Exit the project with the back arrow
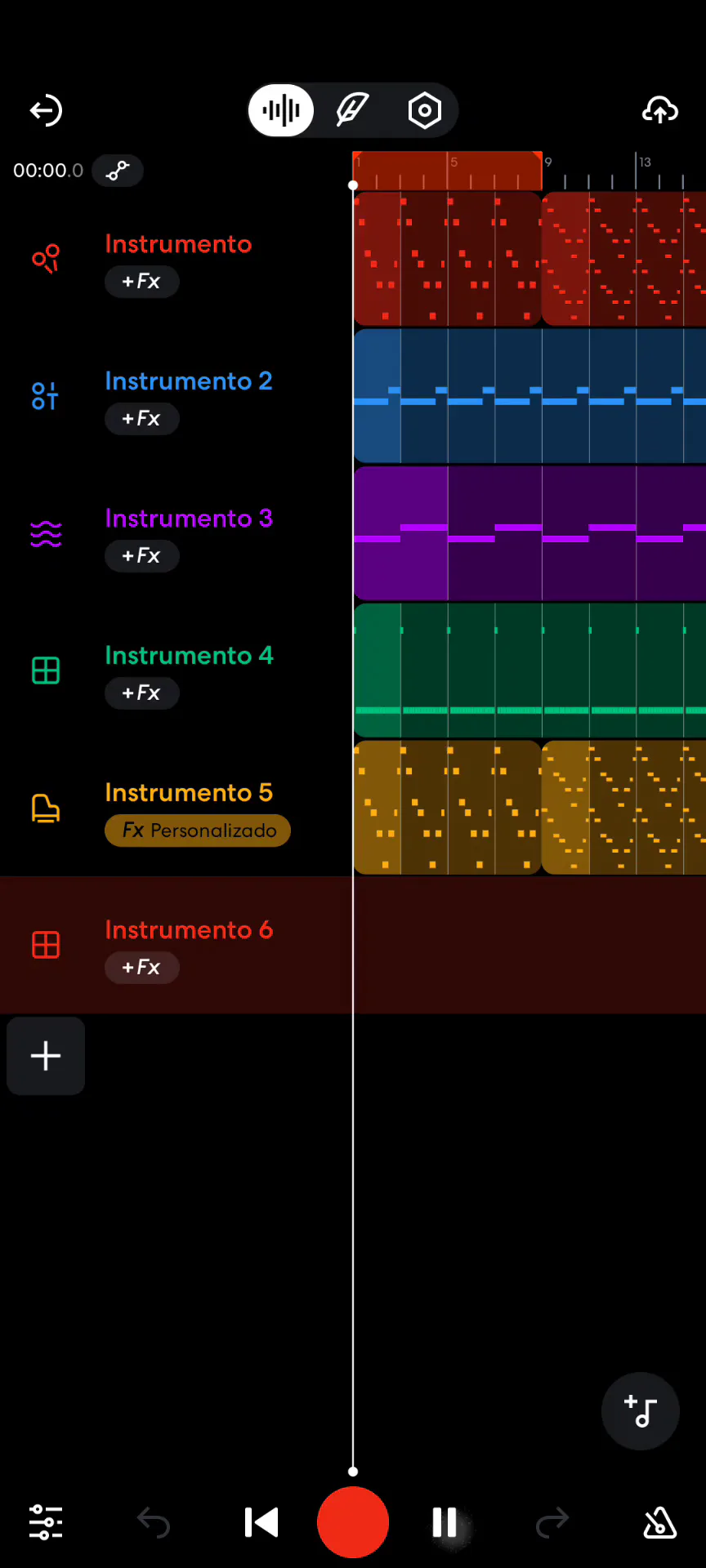The width and height of the screenshot is (706, 1568). click(x=46, y=110)
